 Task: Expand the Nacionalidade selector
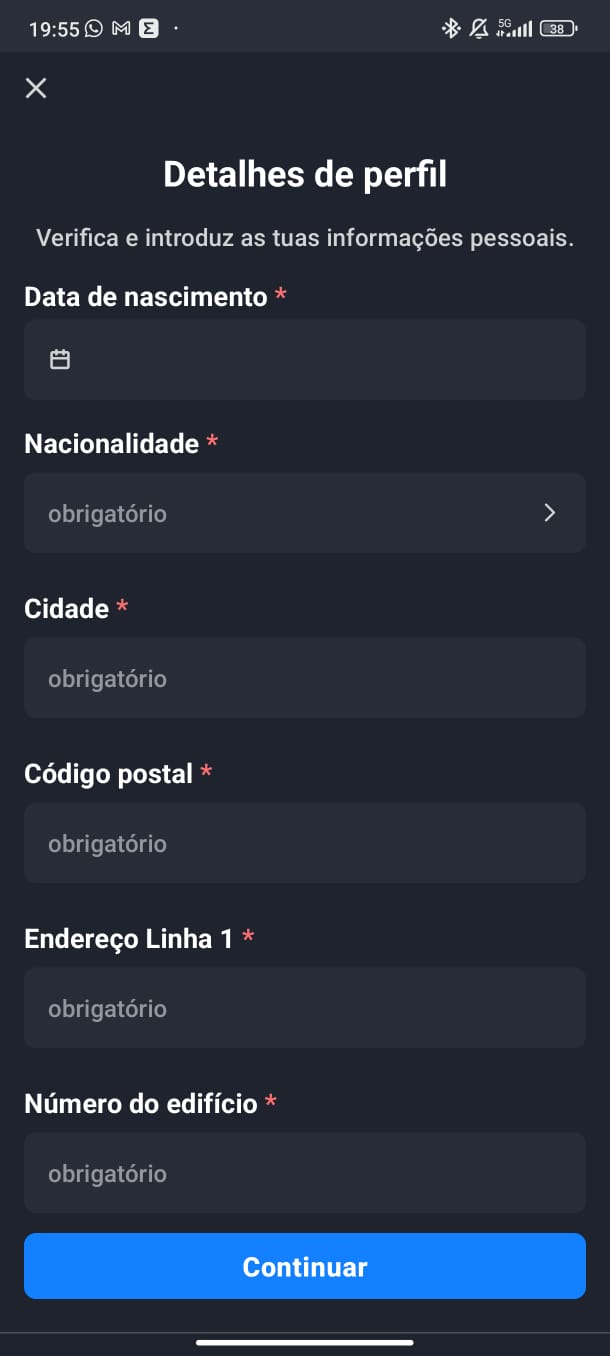point(304,513)
